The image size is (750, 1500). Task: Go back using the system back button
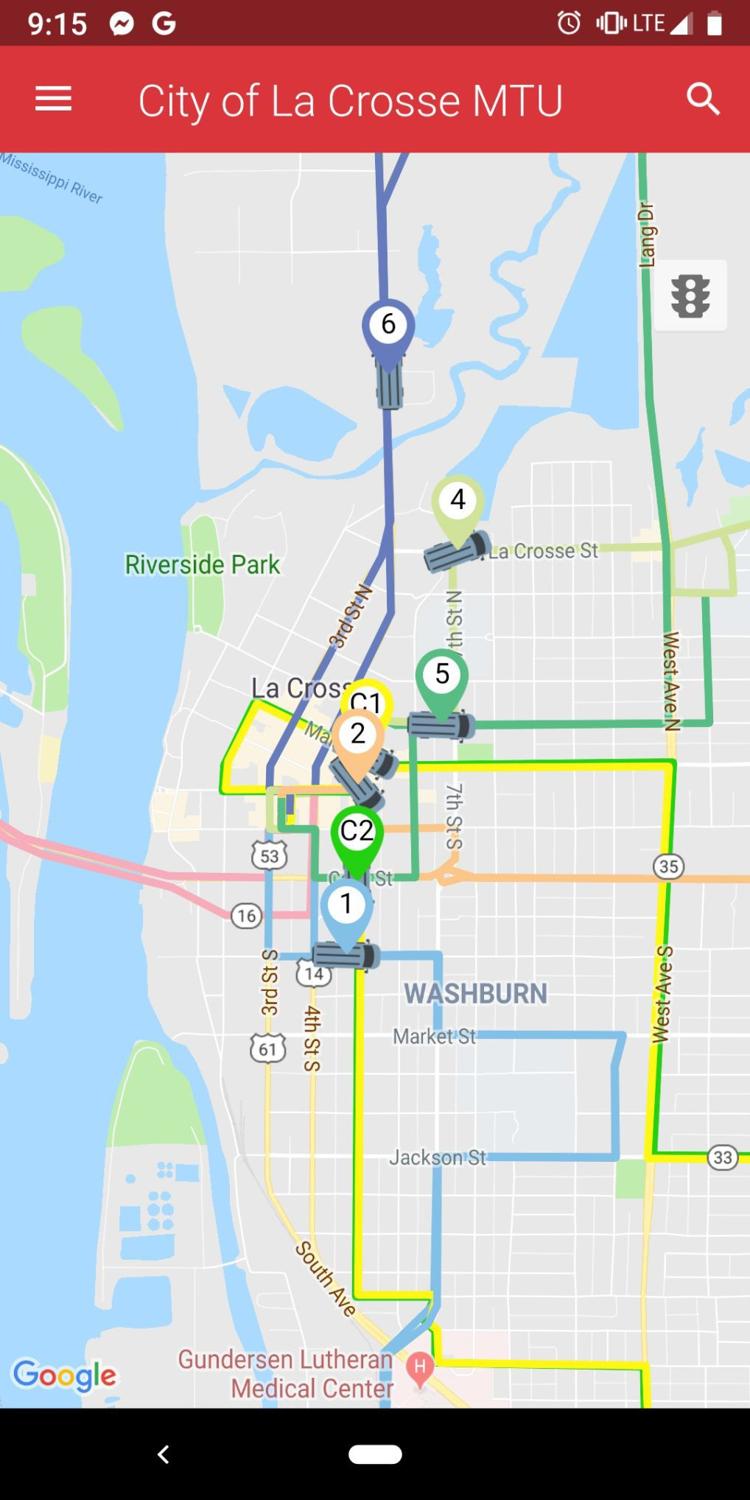click(163, 1454)
